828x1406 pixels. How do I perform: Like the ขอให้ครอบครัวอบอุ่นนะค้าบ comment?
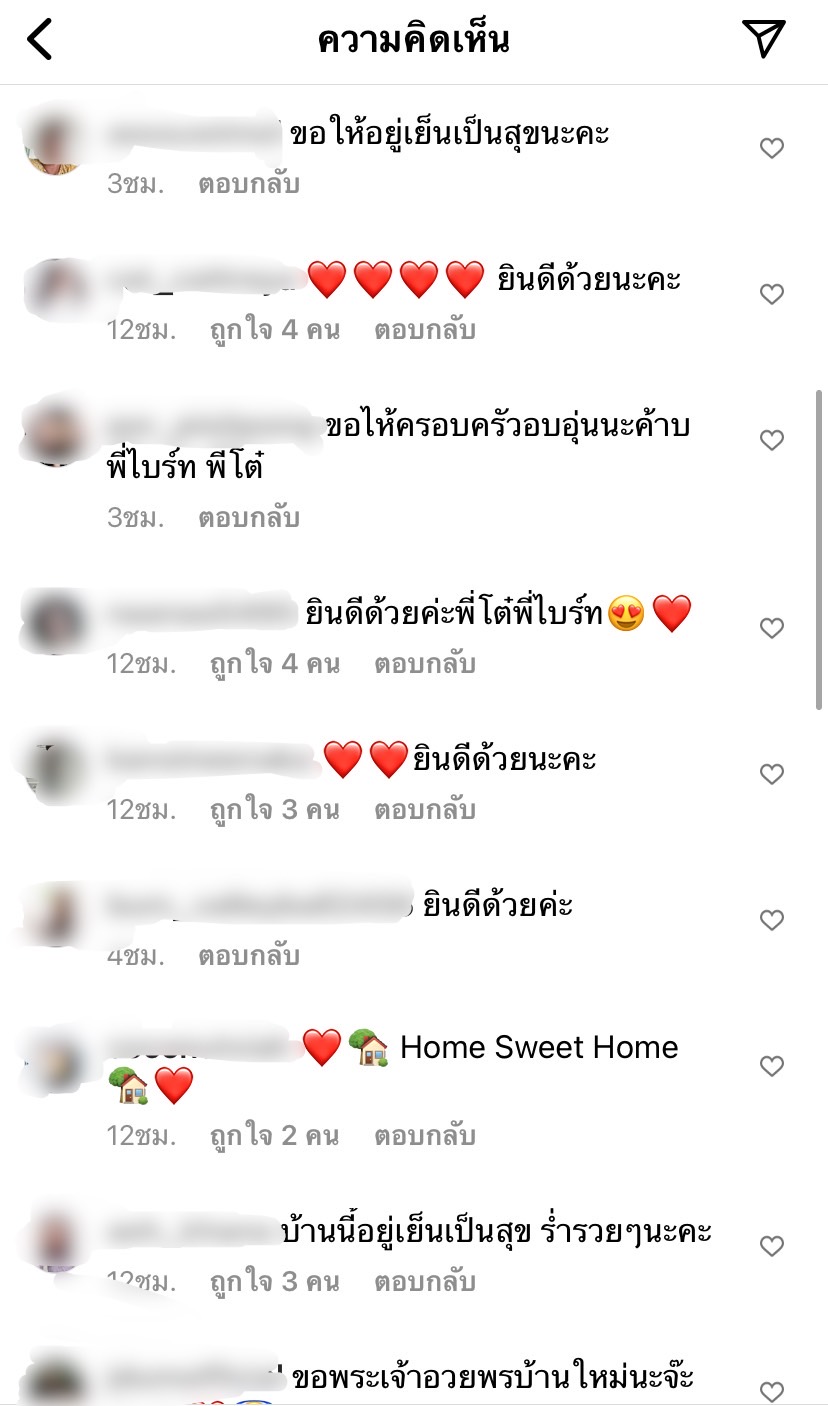[772, 441]
